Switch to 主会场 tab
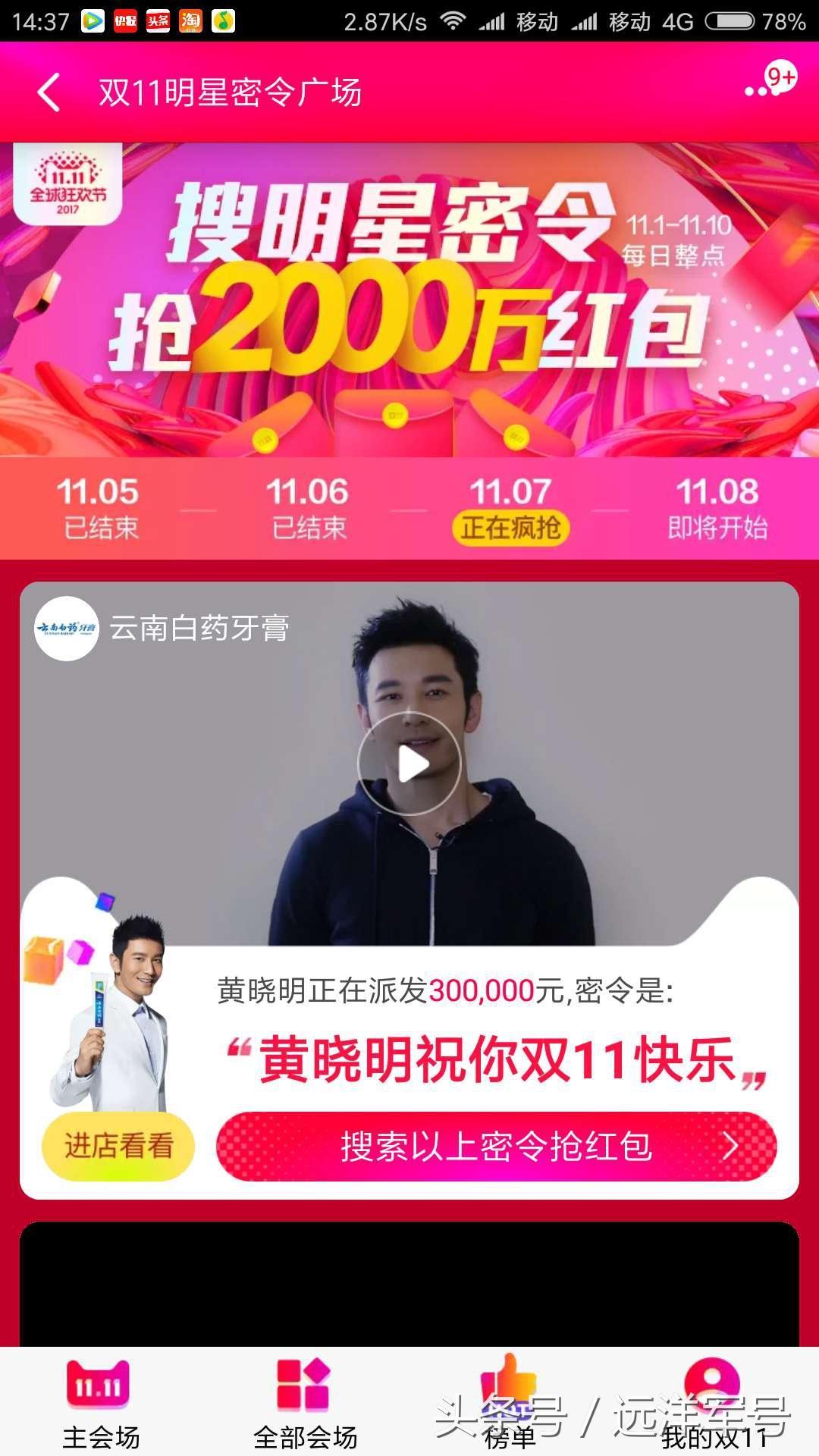This screenshot has height=1456, width=819. [100, 1403]
